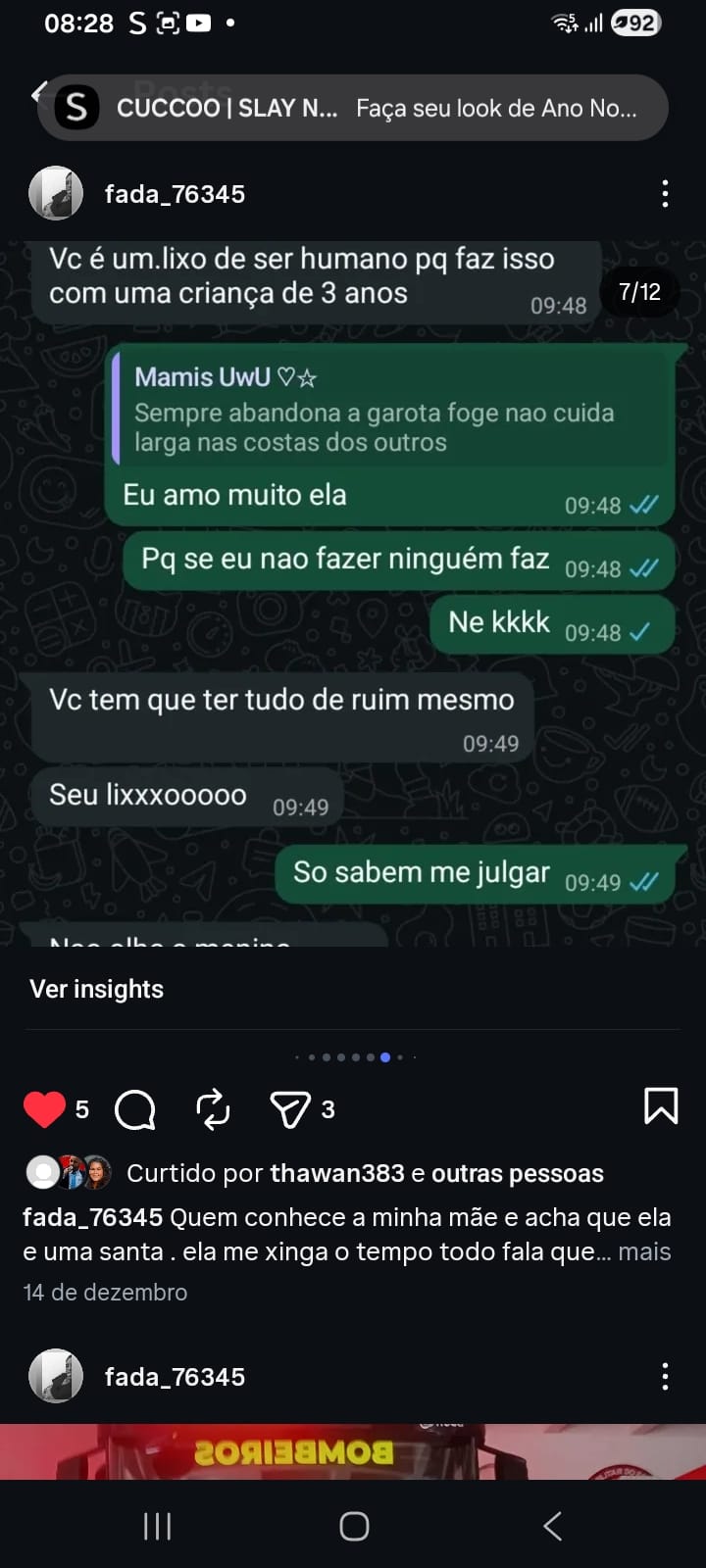This screenshot has width=706, height=1568.
Task: Share the post via send icon
Action: pyautogui.click(x=289, y=1109)
